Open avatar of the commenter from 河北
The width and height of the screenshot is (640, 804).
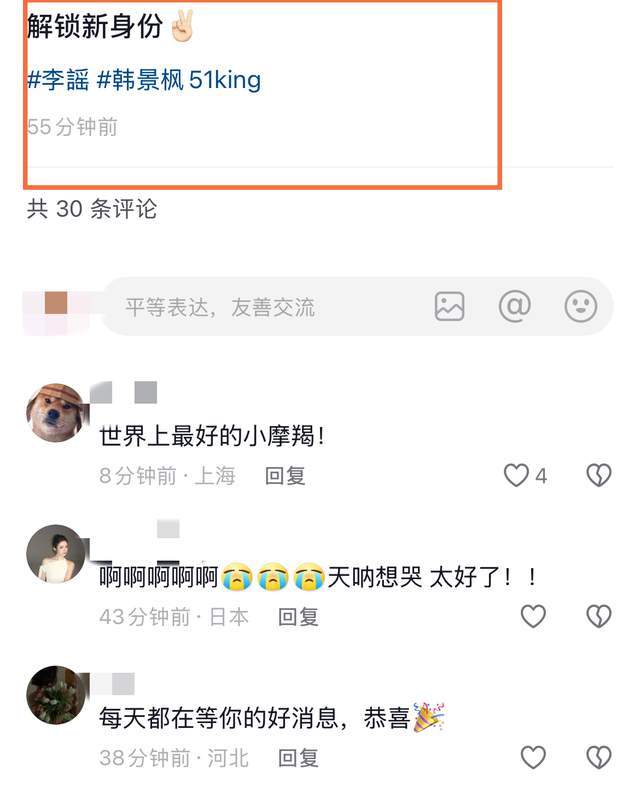coord(55,694)
